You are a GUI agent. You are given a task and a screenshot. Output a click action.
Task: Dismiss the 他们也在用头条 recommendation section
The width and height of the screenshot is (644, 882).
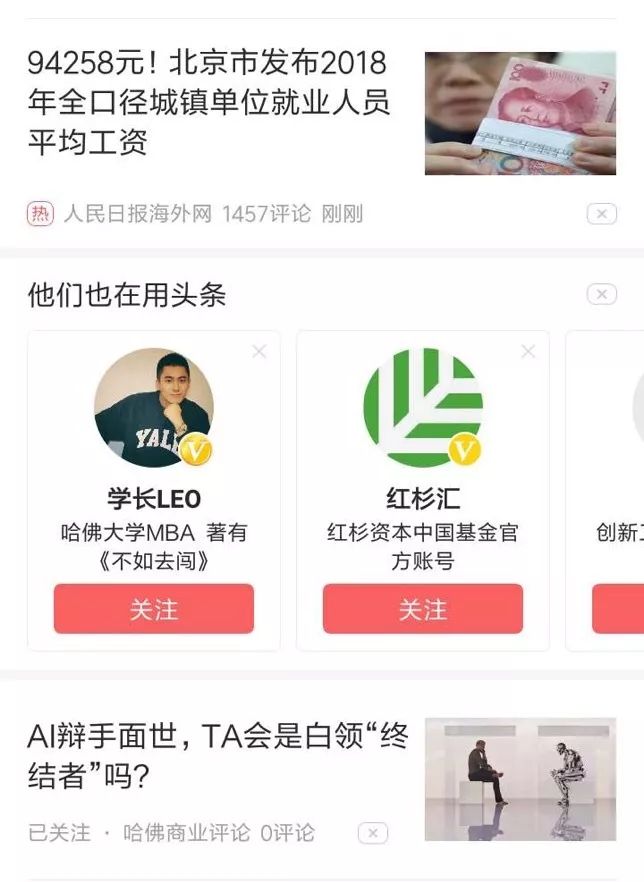[601, 294]
